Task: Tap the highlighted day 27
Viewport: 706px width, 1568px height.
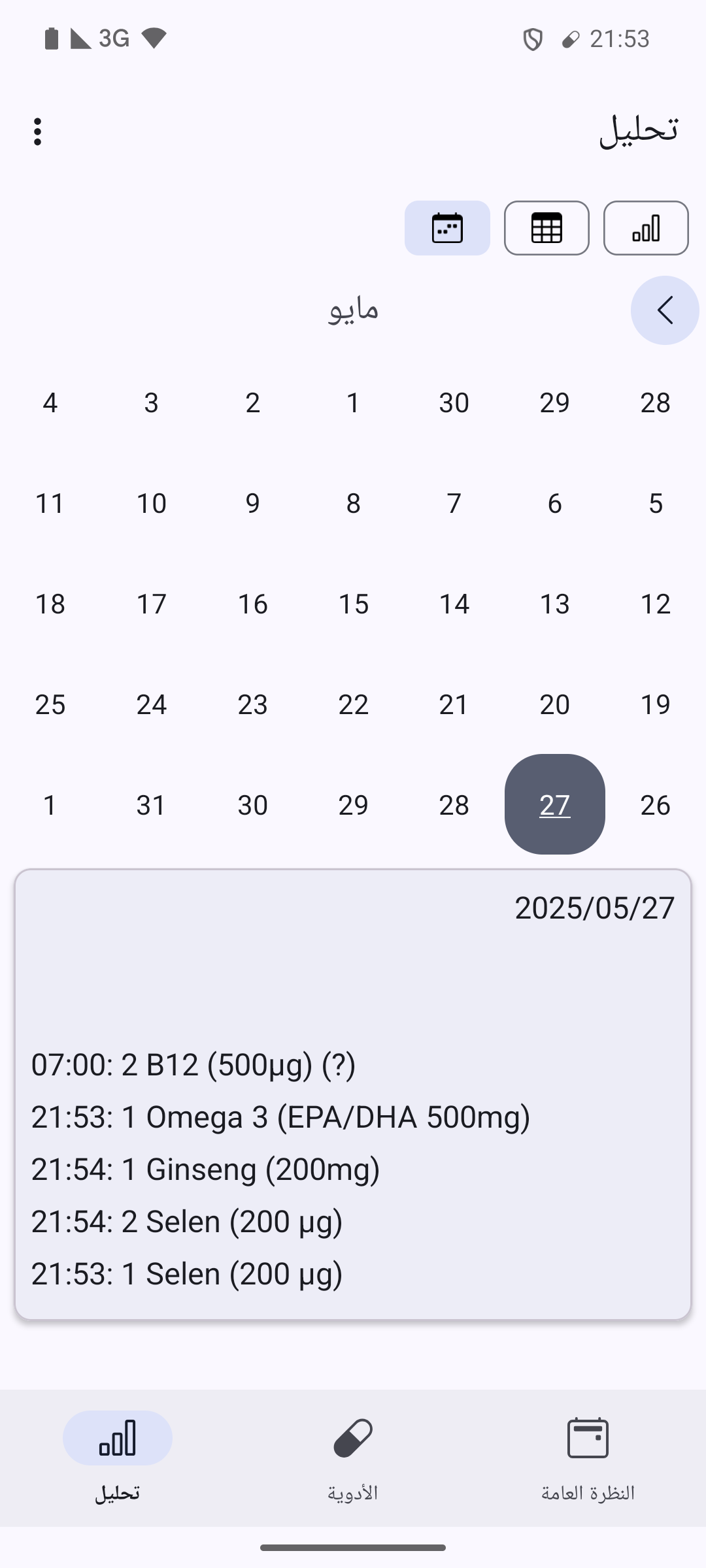Action: click(555, 804)
